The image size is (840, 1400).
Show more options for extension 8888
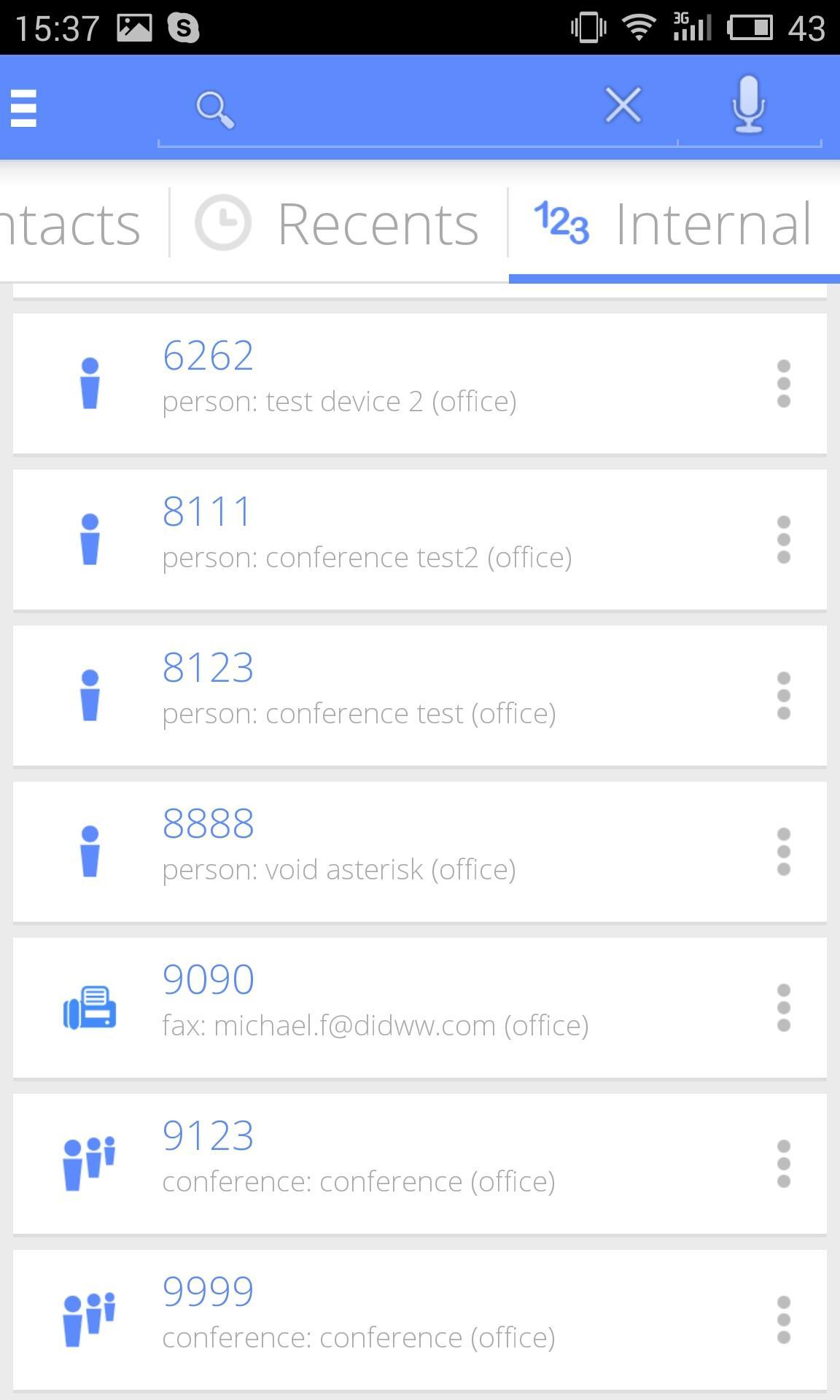coord(784,852)
